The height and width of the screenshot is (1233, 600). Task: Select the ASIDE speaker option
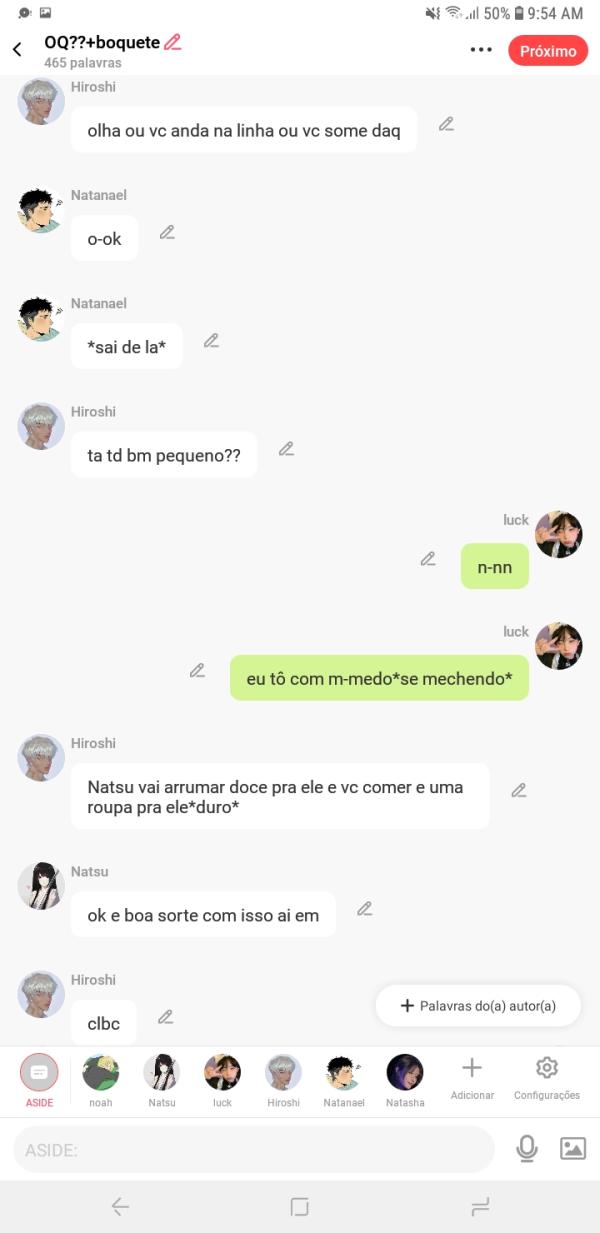[39, 1073]
